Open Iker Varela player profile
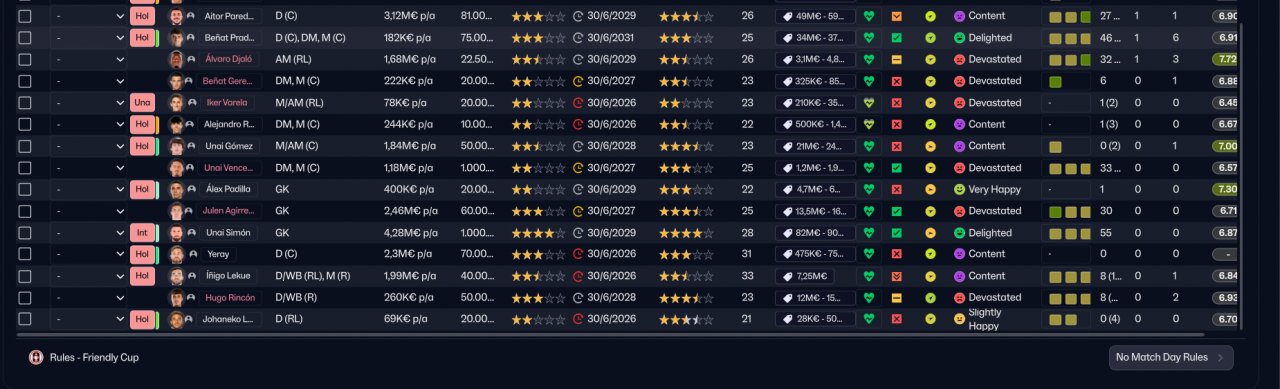1280x389 pixels. tap(228, 103)
